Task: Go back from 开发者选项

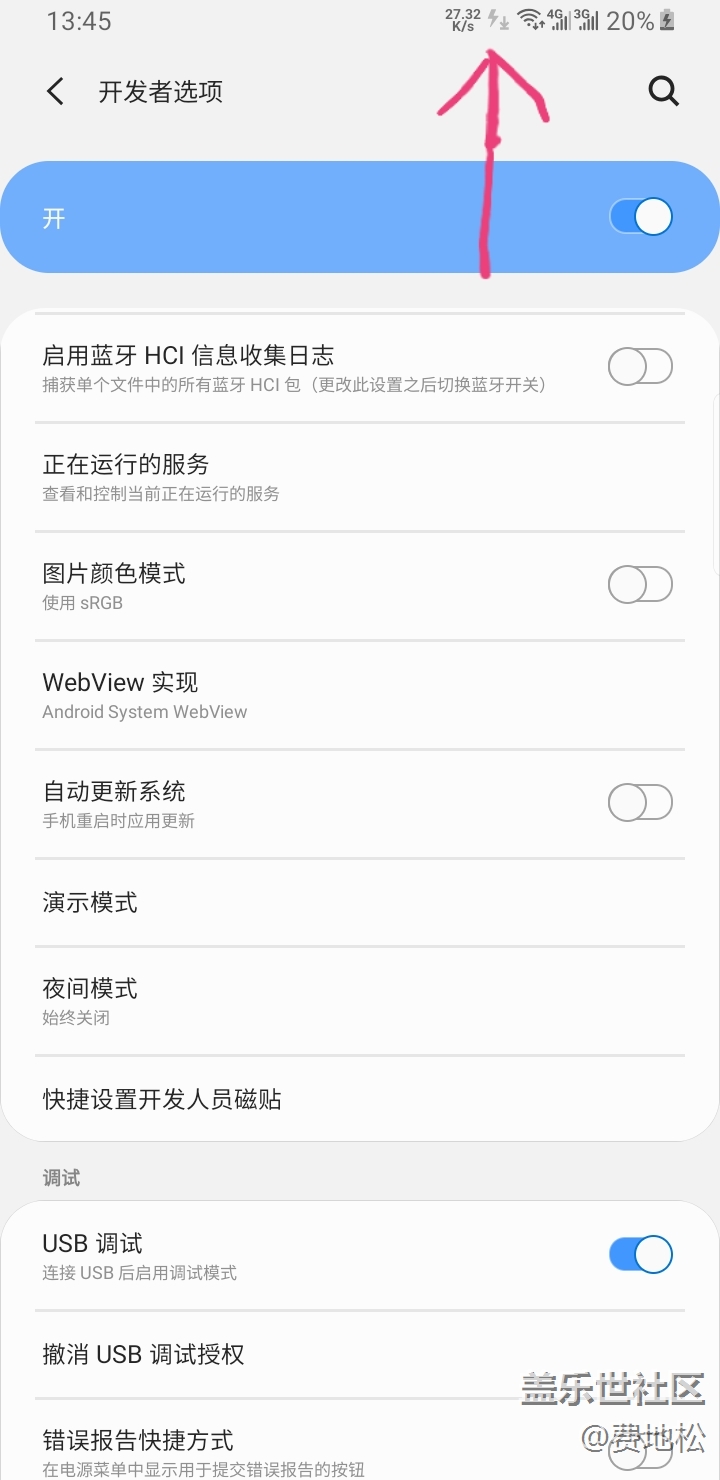Action: (x=56, y=92)
